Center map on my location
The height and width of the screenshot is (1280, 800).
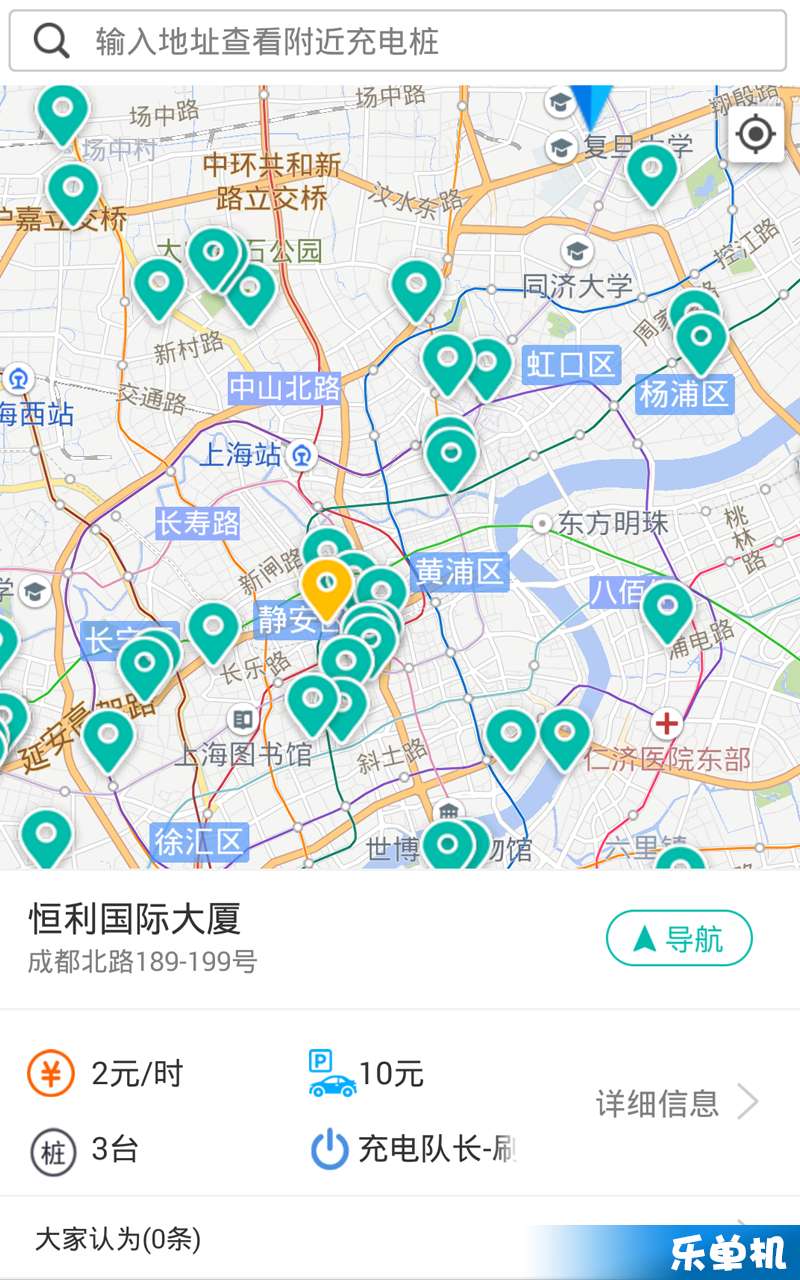pos(756,134)
